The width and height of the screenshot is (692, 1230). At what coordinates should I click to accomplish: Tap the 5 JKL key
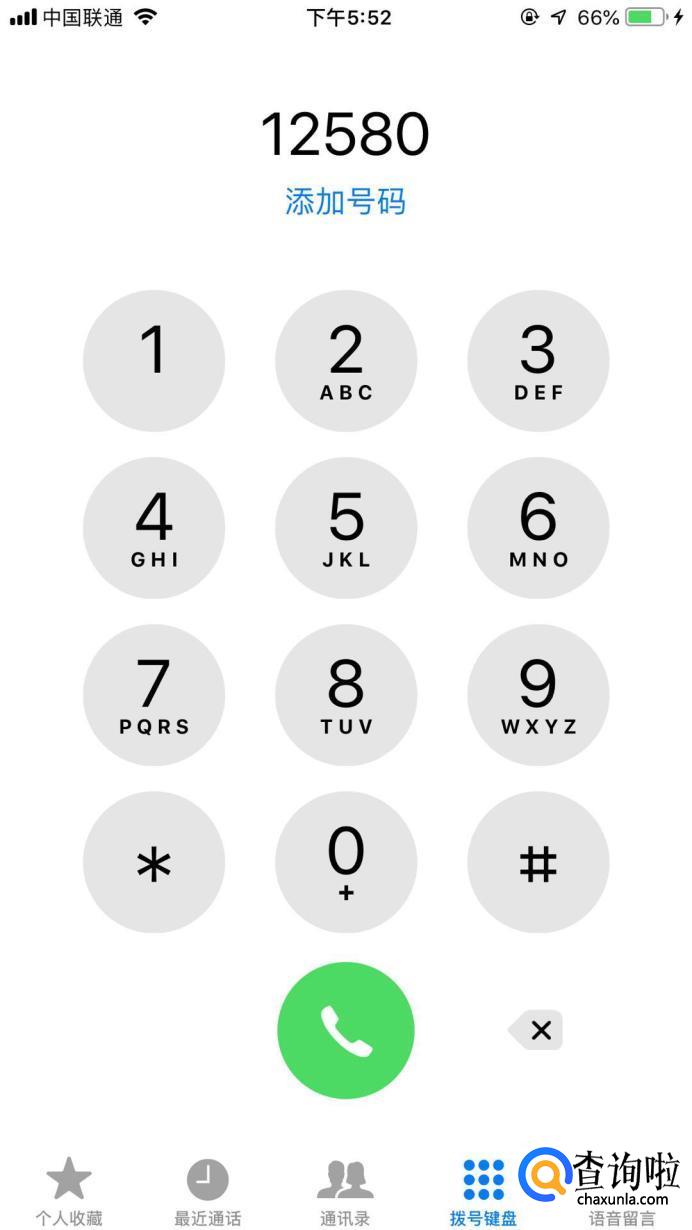pos(346,528)
